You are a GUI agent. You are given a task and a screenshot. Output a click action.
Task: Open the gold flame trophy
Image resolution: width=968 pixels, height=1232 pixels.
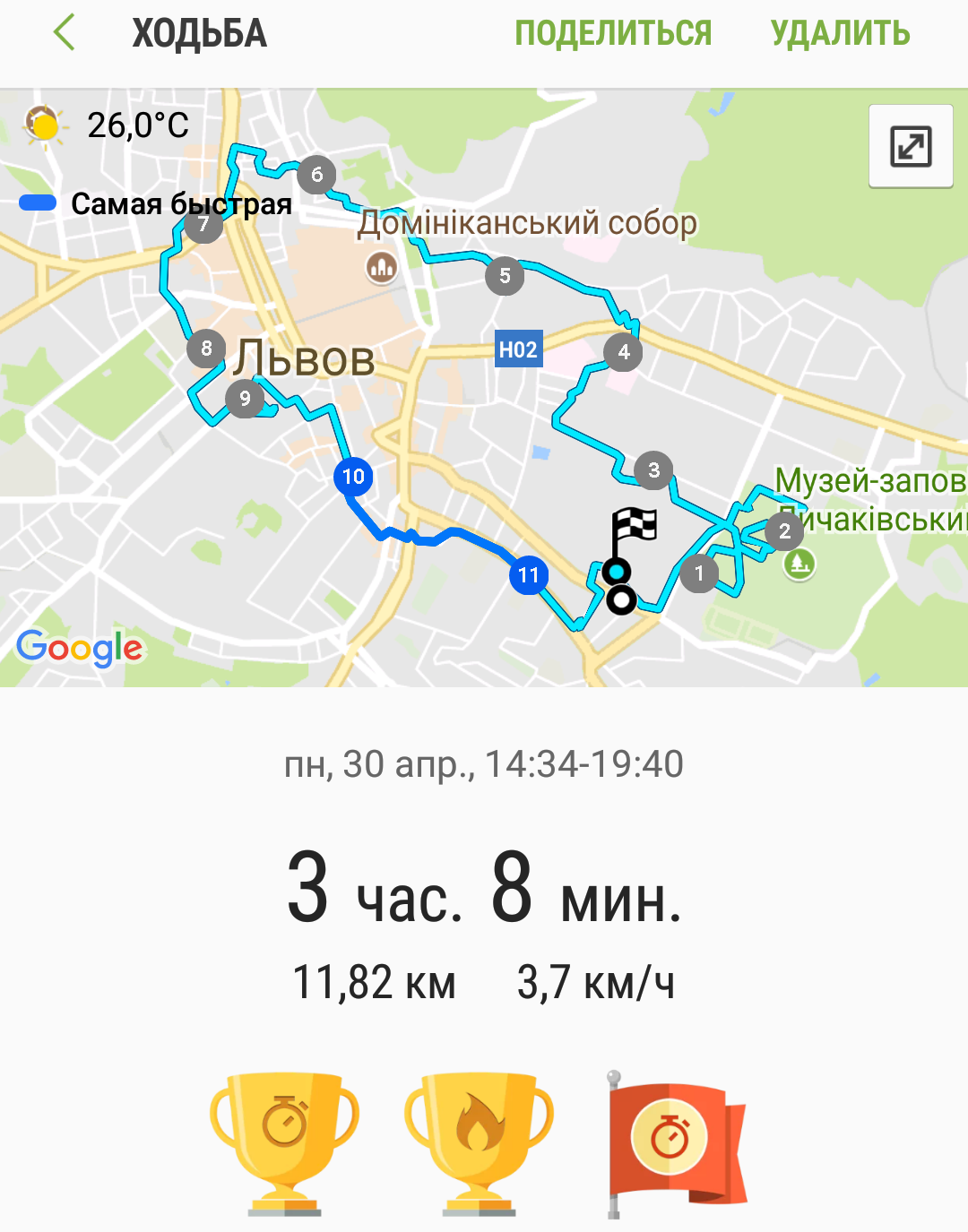479,1142
